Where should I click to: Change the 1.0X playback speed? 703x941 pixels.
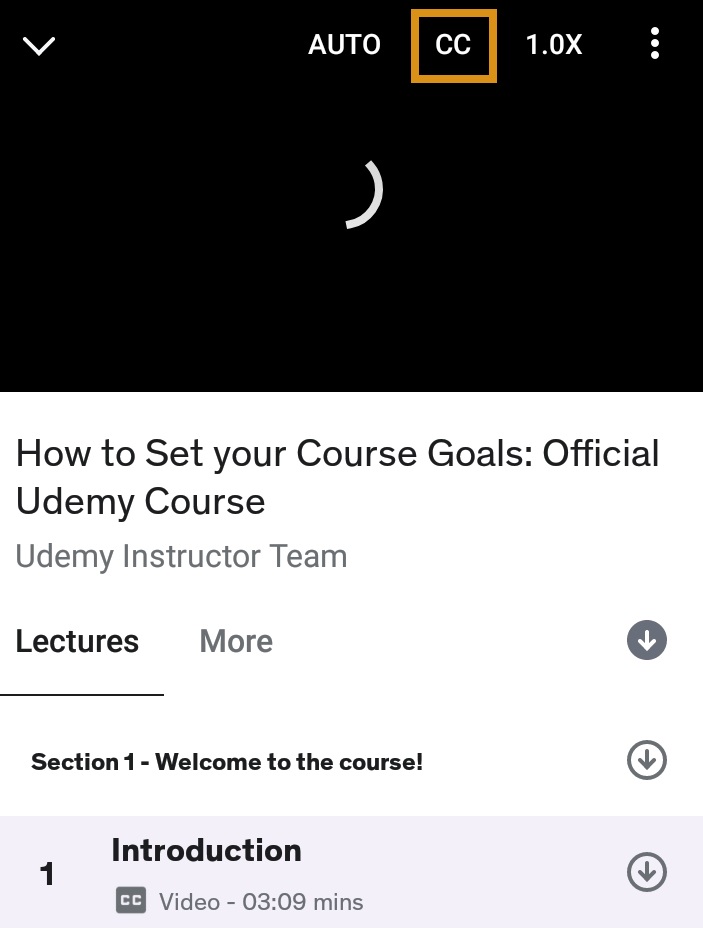(554, 45)
